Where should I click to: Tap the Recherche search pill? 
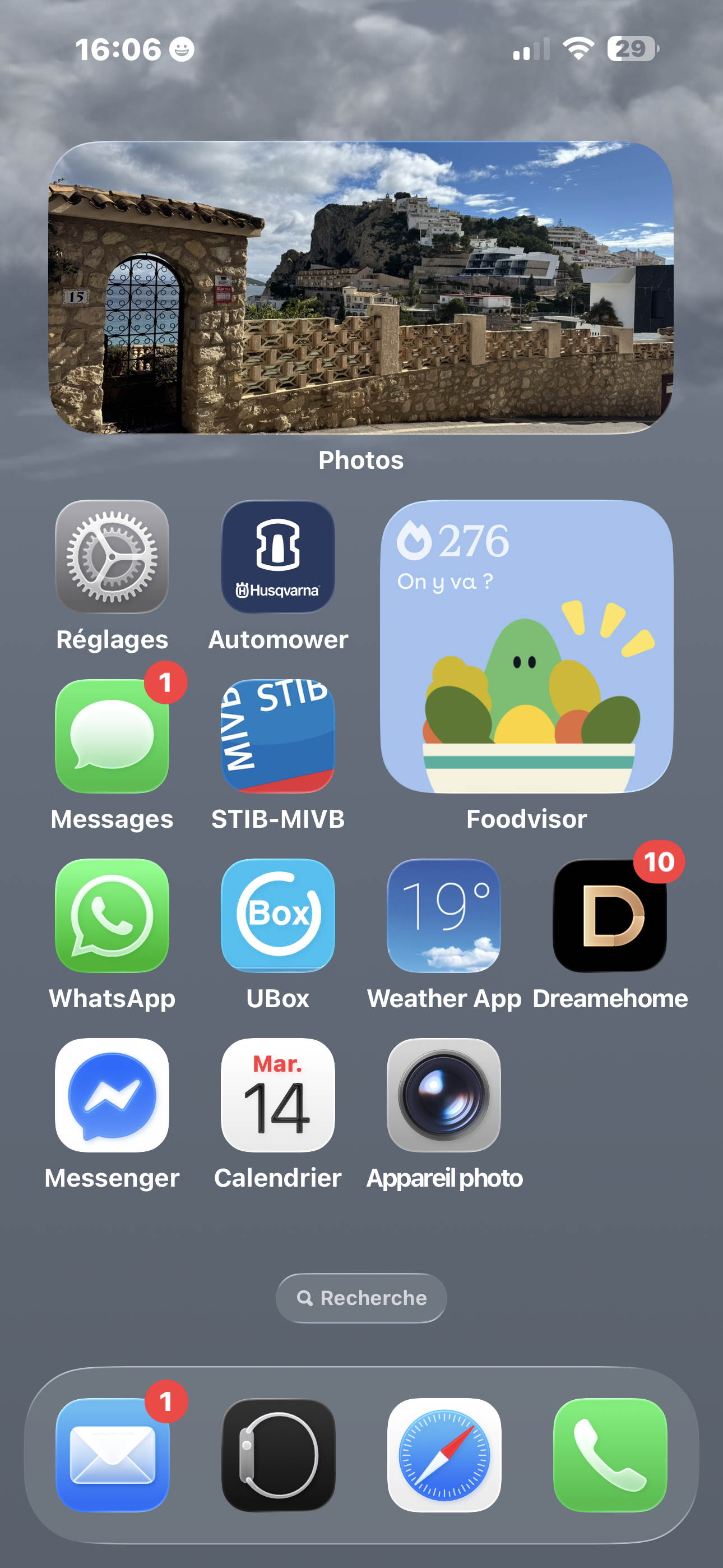(x=361, y=1298)
